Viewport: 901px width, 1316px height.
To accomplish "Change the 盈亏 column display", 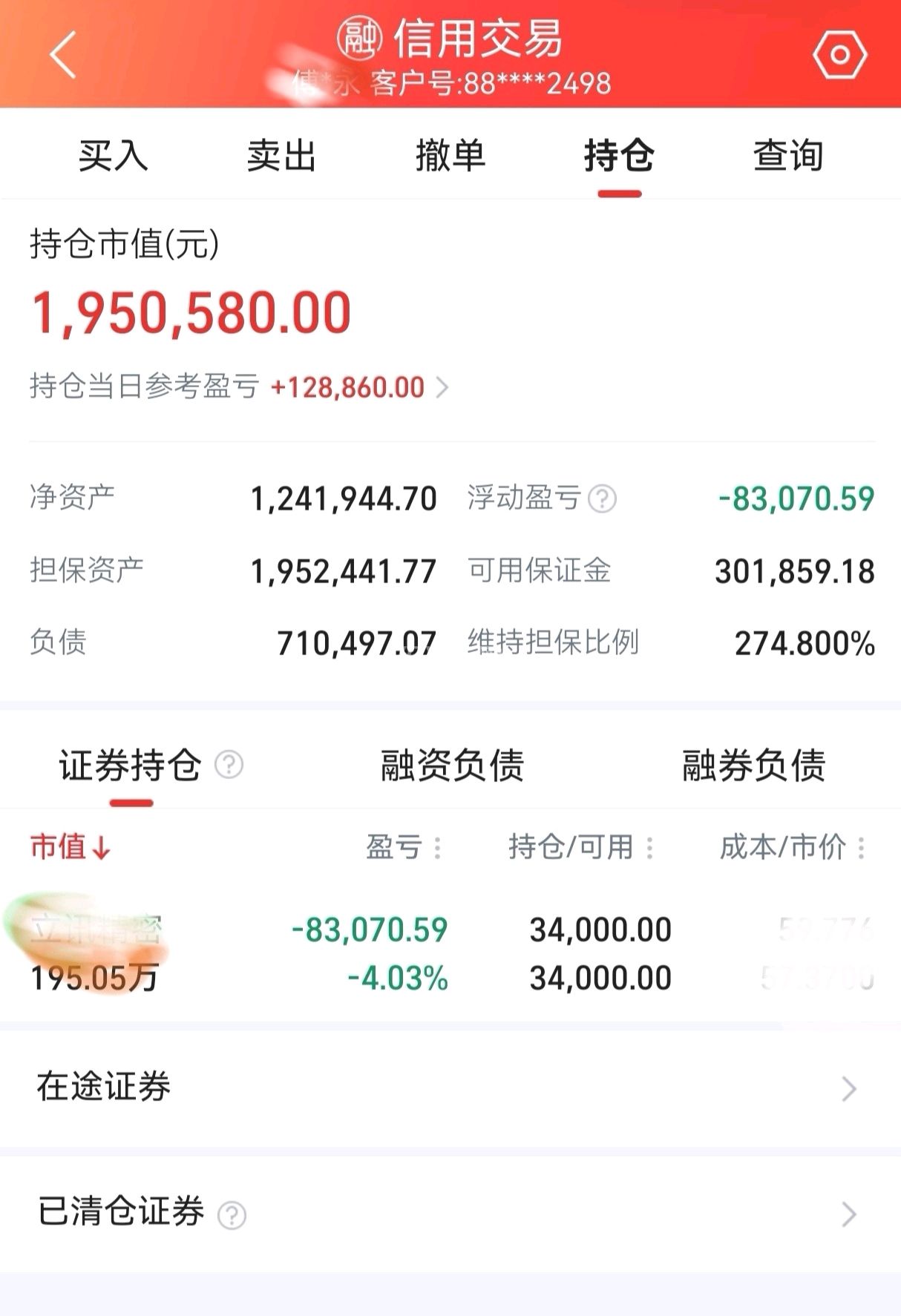I will click(x=404, y=847).
